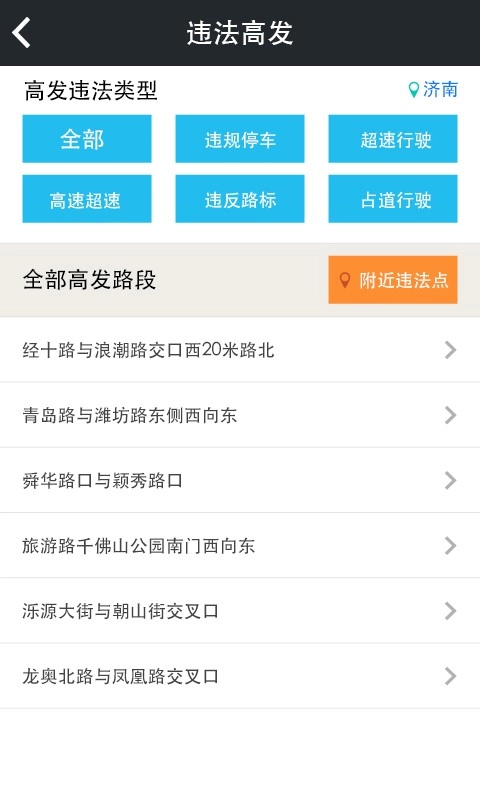Choose the 高速超速 filter
The width and height of the screenshot is (480, 800).
click(x=87, y=199)
